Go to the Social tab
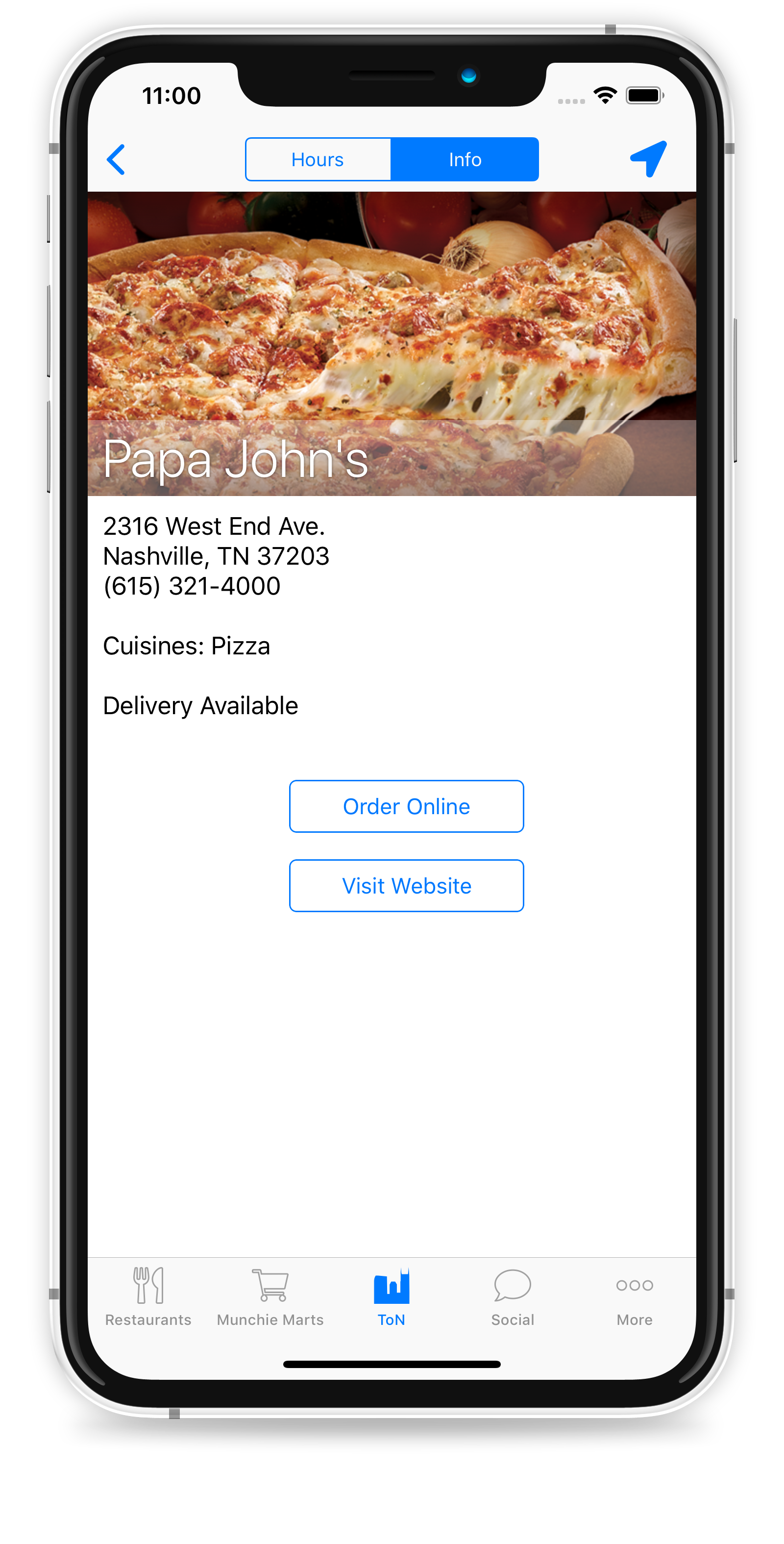This screenshot has width=784, height=1544. click(513, 1295)
